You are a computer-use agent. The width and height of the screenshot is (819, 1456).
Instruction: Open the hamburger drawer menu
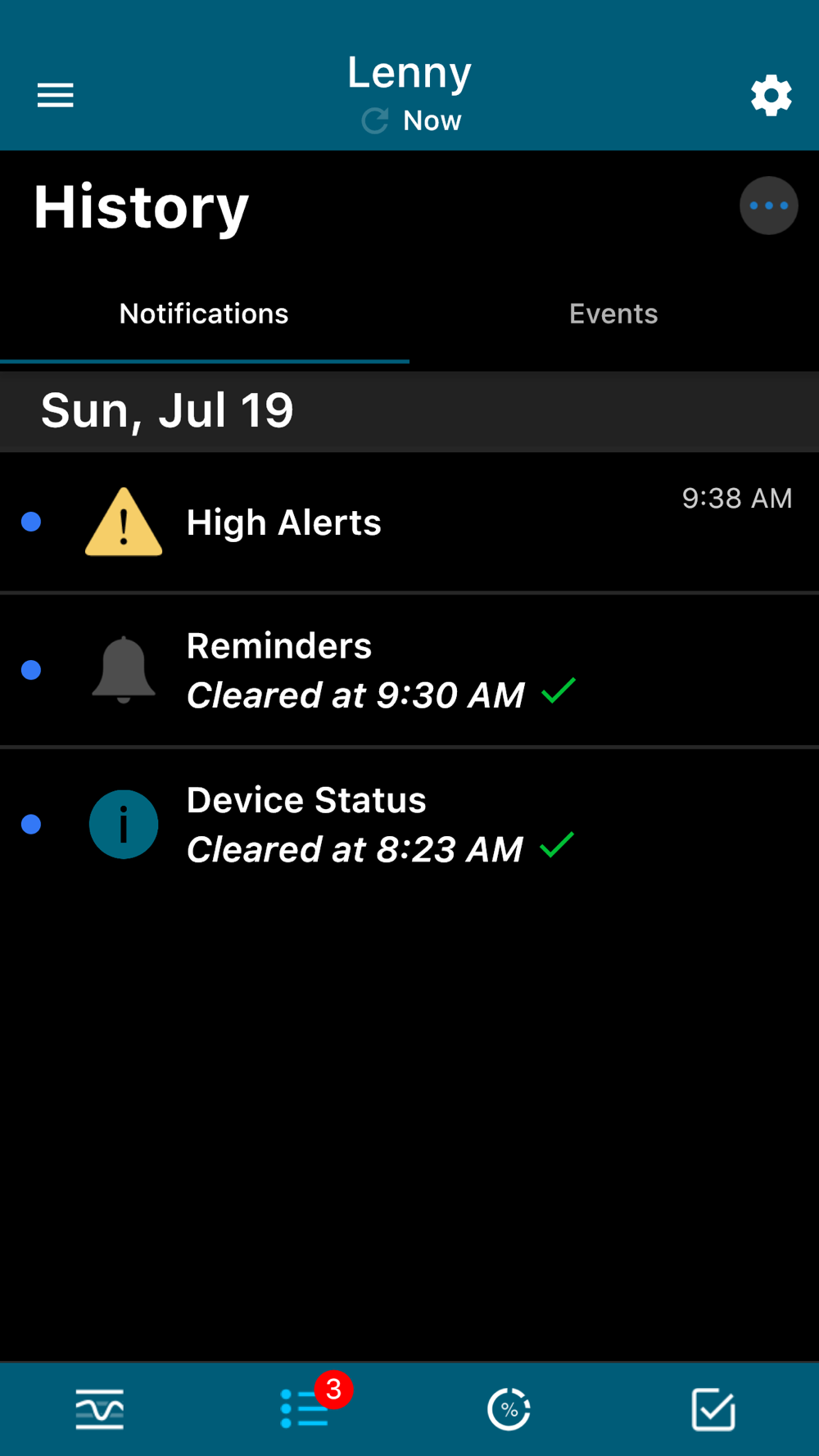tap(56, 95)
